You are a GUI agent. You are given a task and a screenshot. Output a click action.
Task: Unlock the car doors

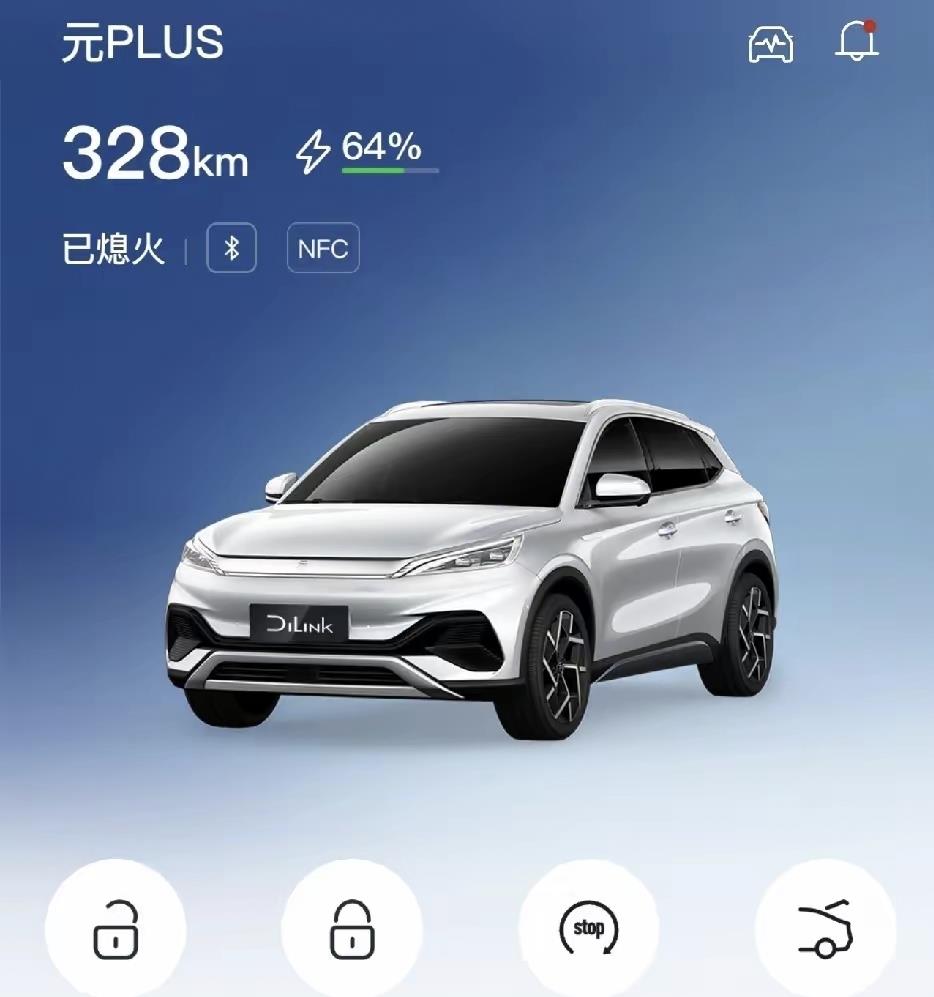pos(116,929)
